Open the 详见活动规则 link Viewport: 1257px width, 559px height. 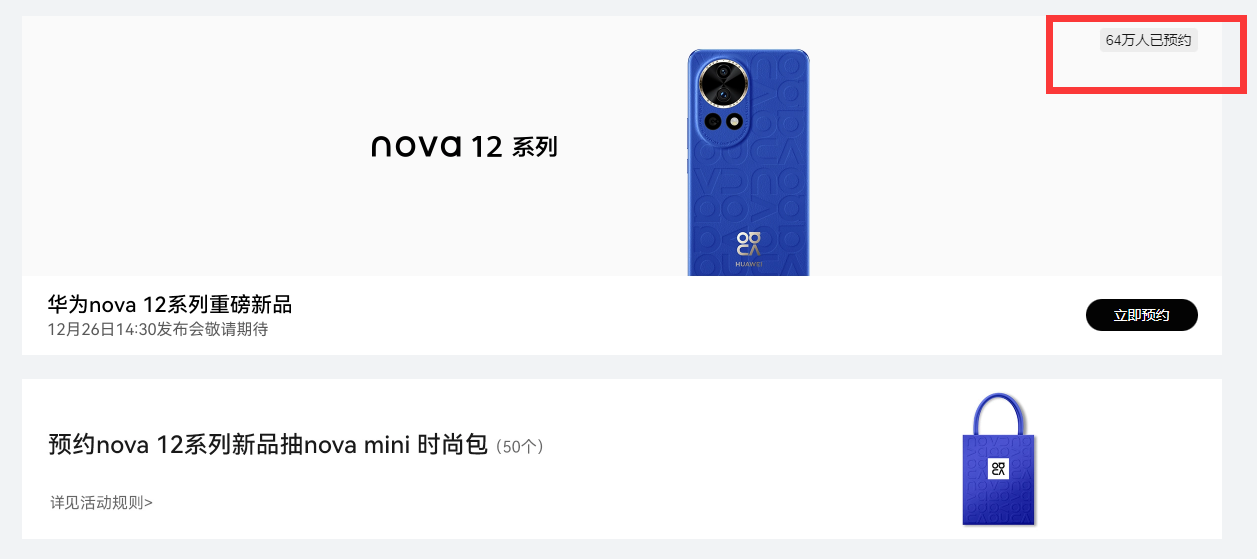click(x=101, y=502)
